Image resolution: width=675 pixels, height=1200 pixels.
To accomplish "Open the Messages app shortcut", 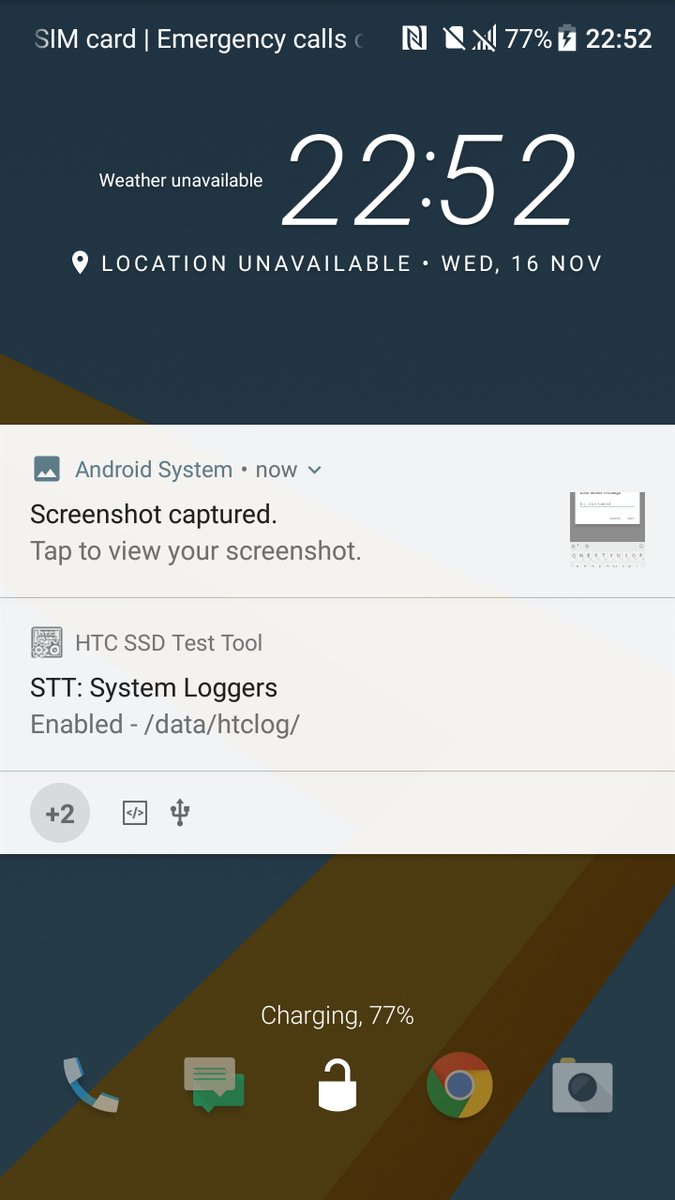I will click(214, 1085).
